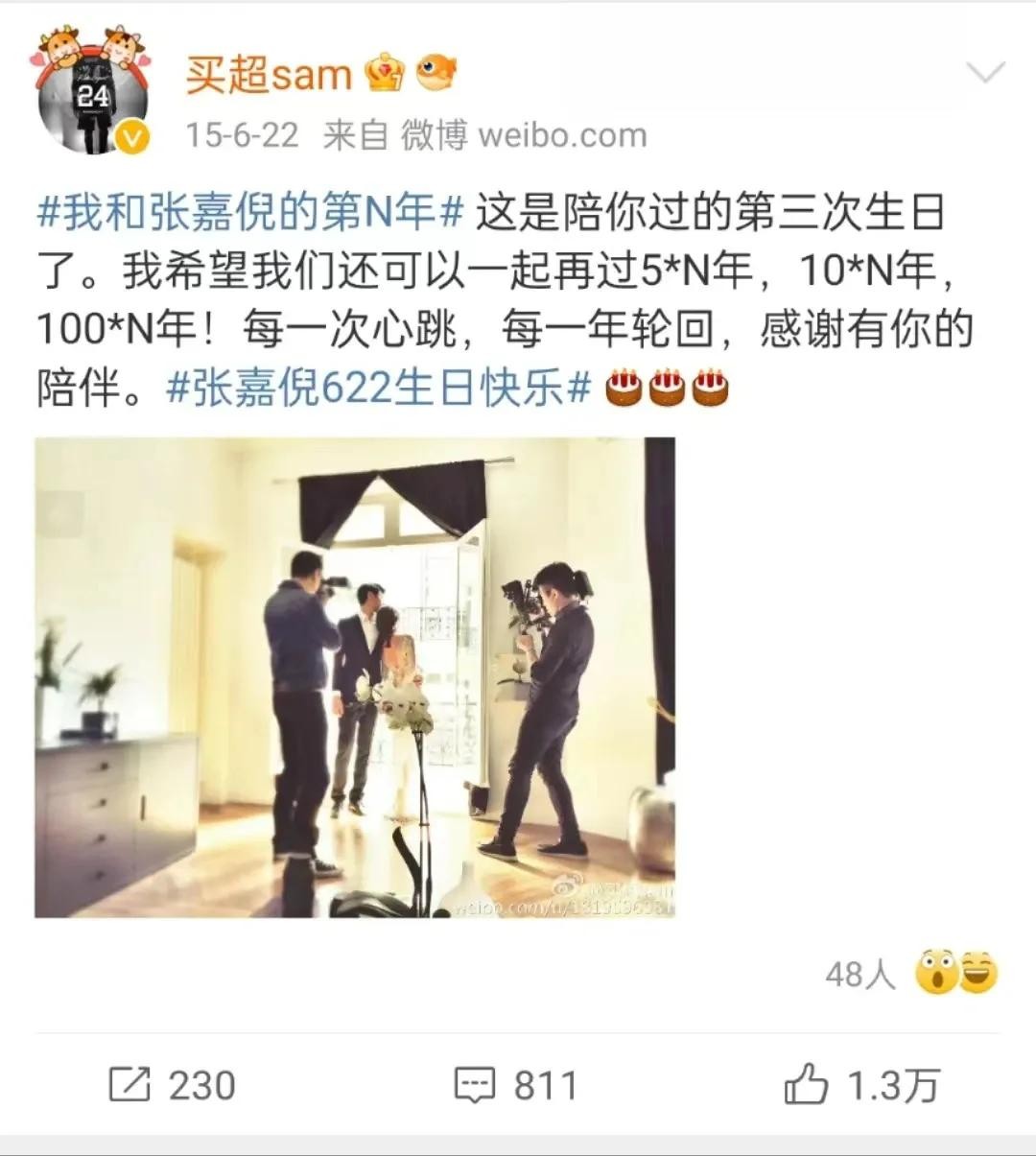Open the 买超sam username link
This screenshot has width=1036, height=1156.
(x=270, y=74)
